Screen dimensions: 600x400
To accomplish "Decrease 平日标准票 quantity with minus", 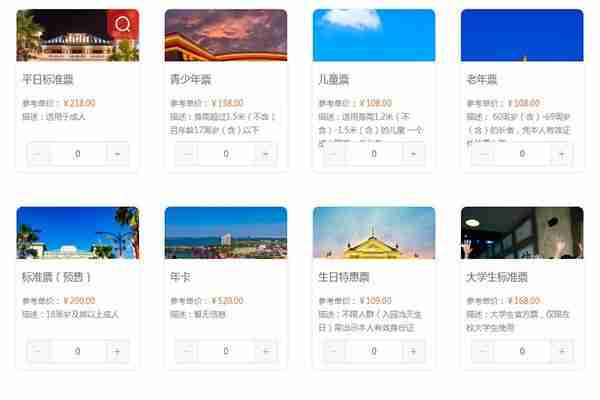I will pos(38,154).
